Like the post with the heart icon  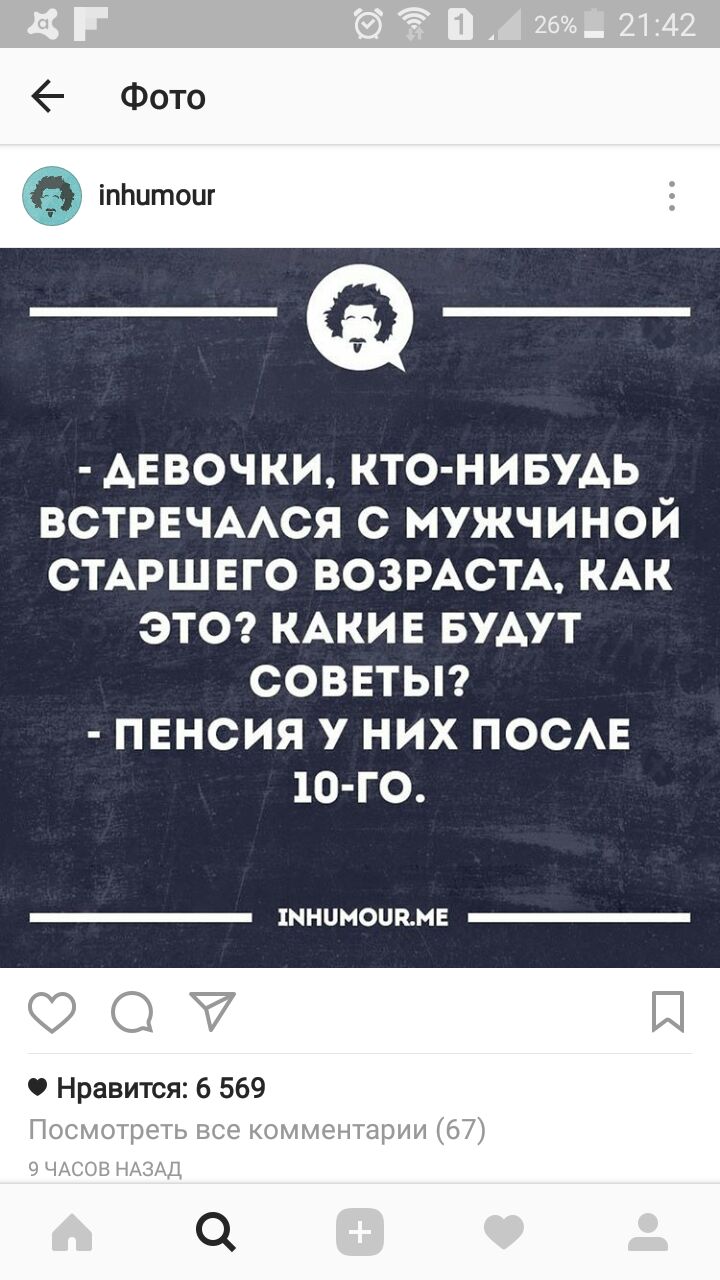pyautogui.click(x=52, y=1012)
